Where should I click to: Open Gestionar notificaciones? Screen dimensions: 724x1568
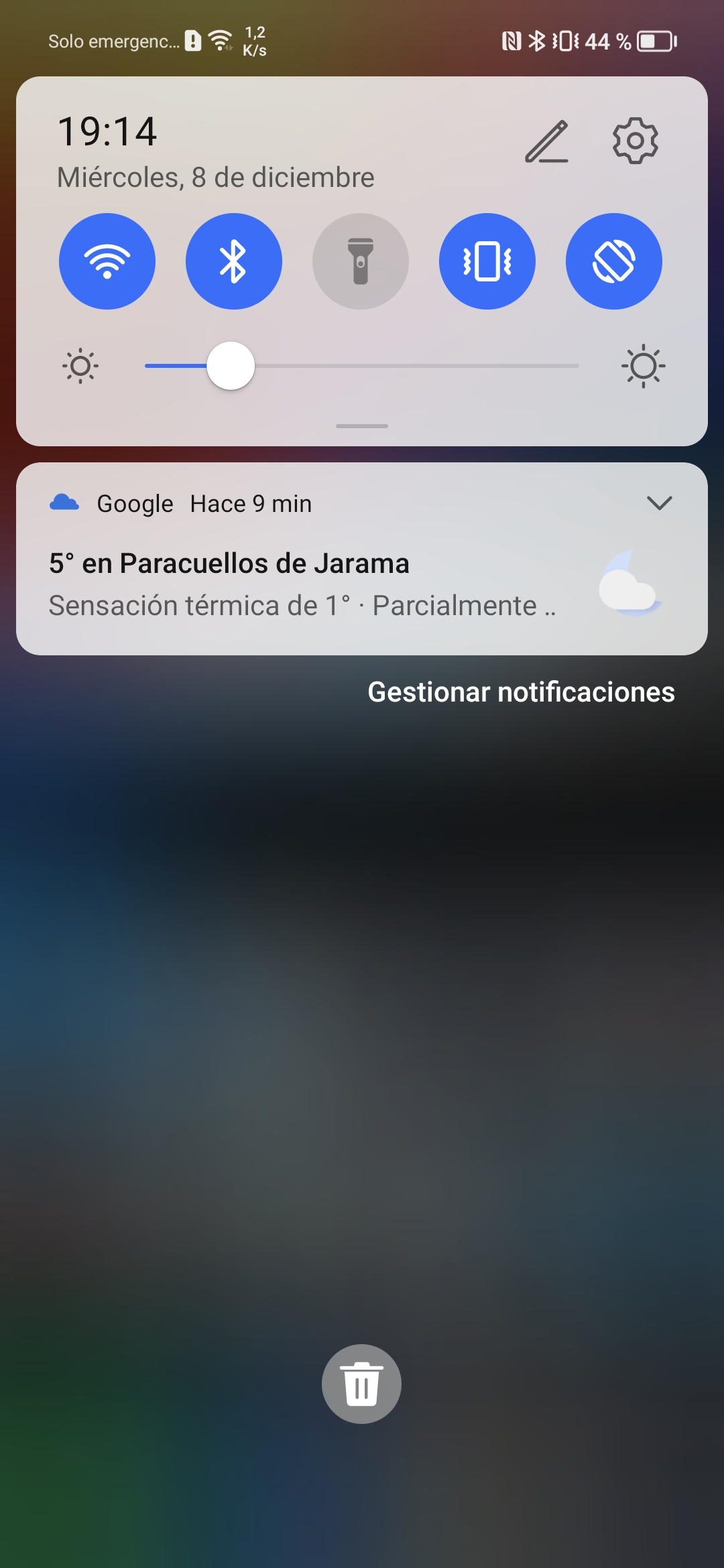click(521, 692)
